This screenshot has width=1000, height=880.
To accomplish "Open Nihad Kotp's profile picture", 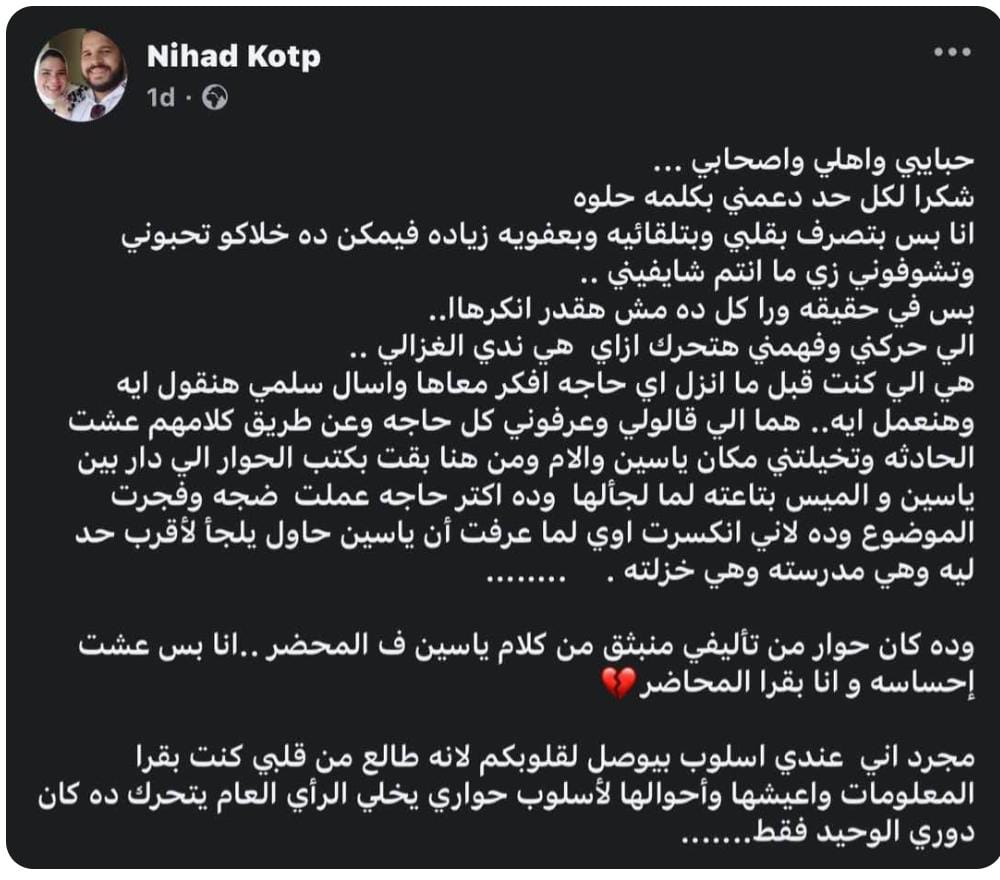I will click(80, 74).
